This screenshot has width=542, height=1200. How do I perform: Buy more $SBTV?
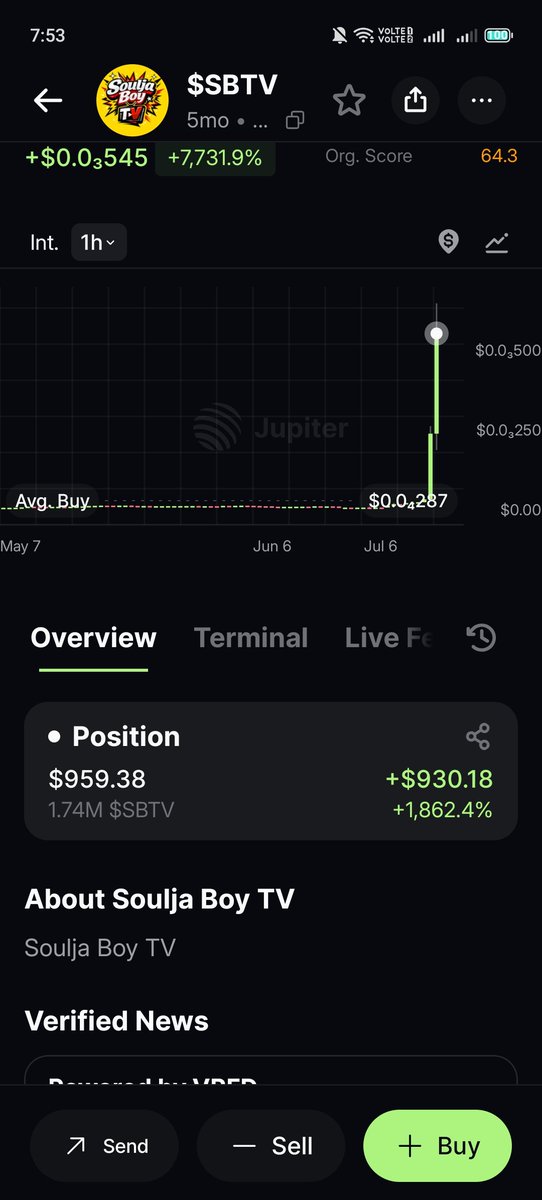[437, 1146]
